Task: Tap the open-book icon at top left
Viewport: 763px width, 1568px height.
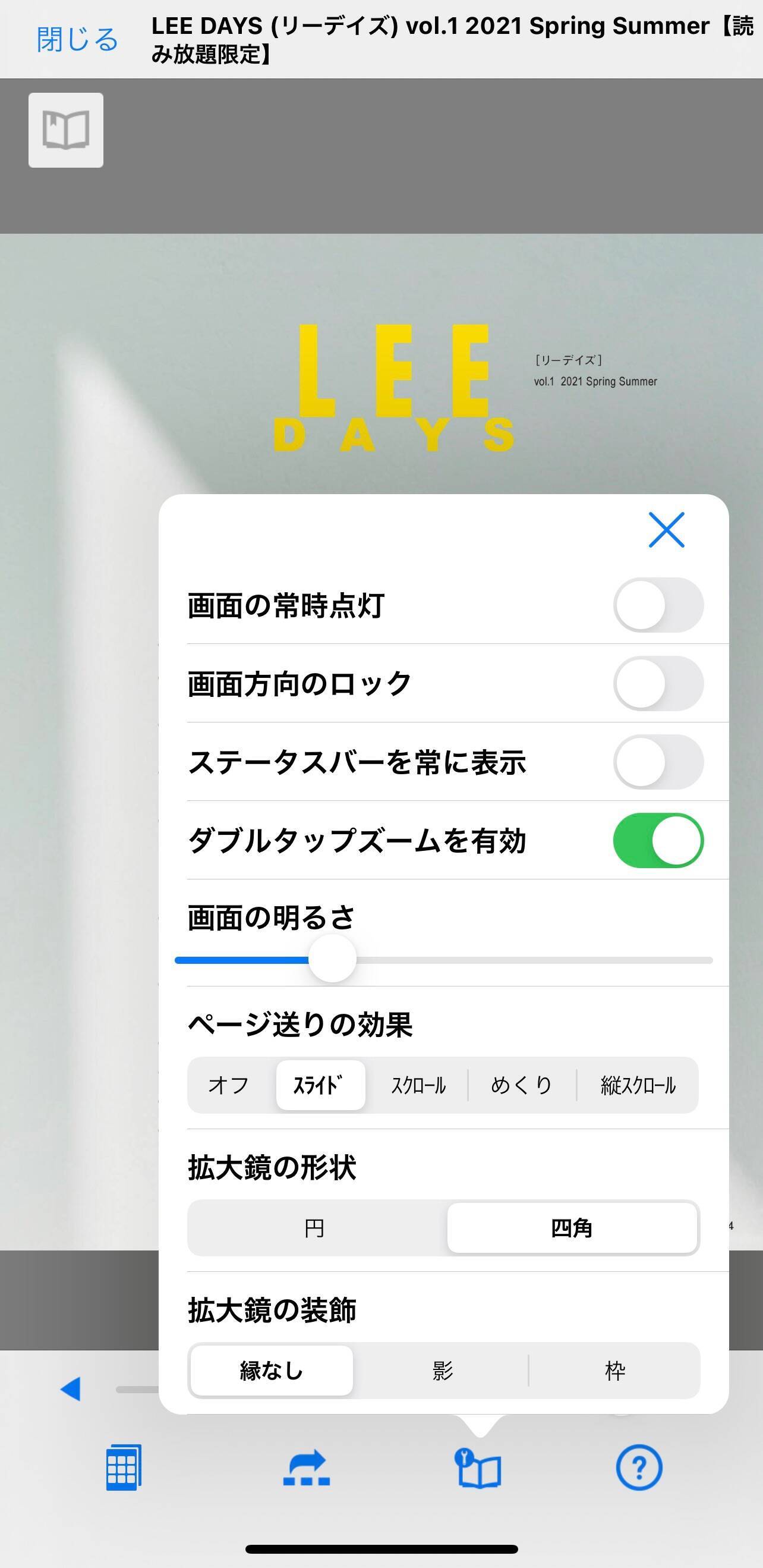Action: (x=66, y=130)
